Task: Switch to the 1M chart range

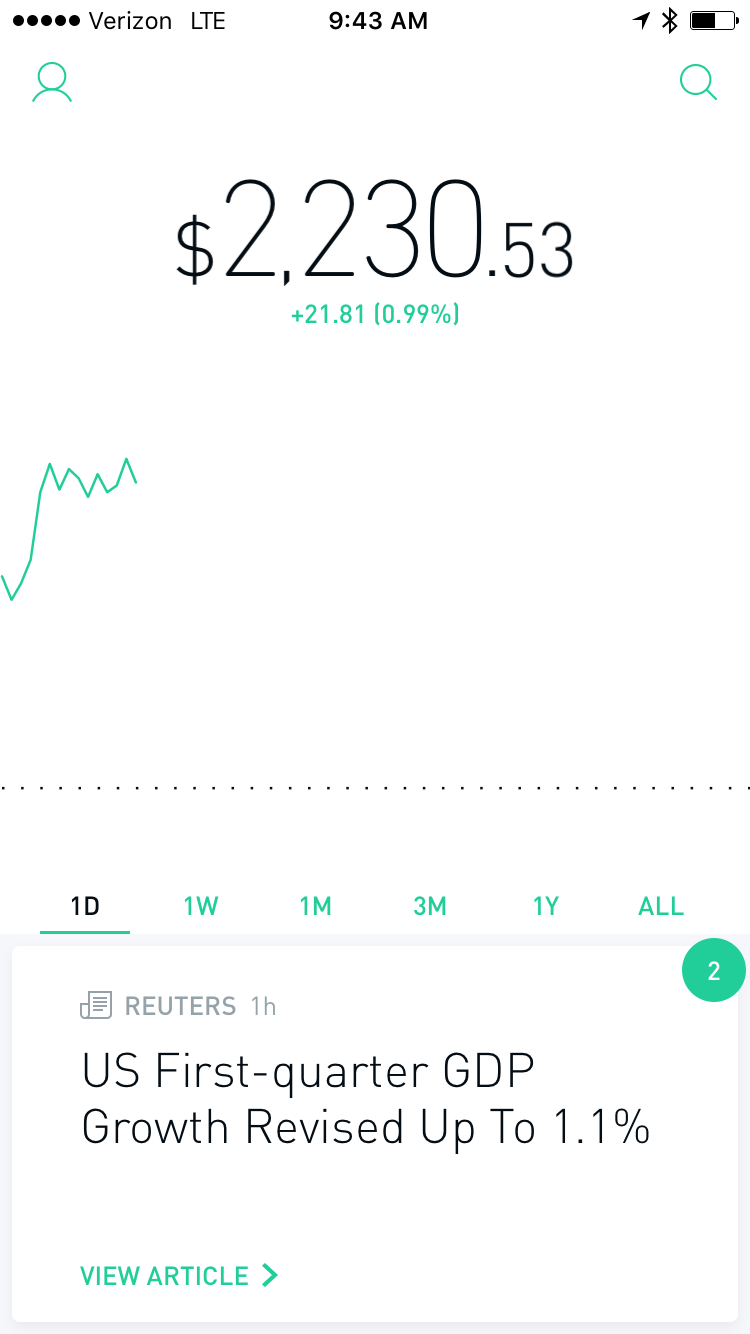Action: (315, 907)
